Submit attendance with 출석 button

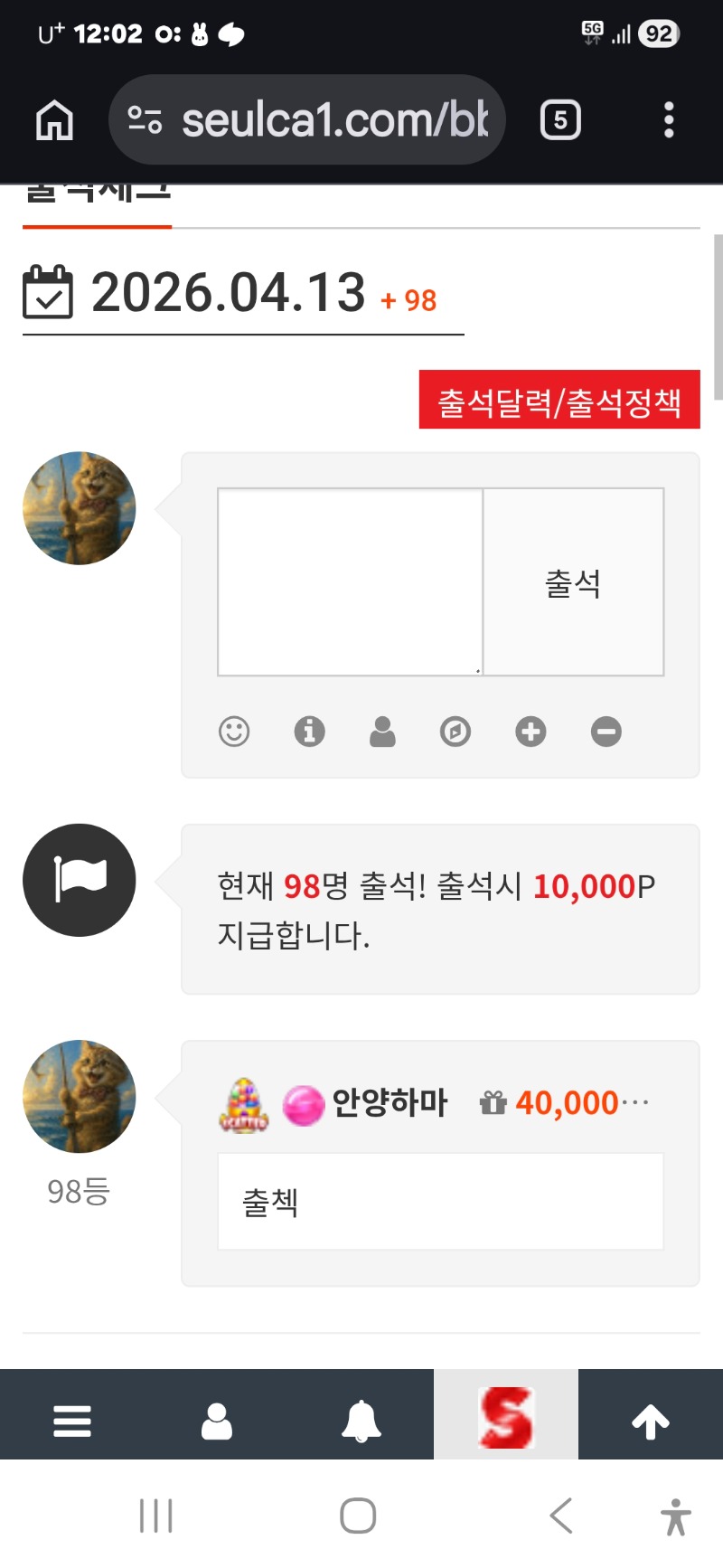pos(573,581)
